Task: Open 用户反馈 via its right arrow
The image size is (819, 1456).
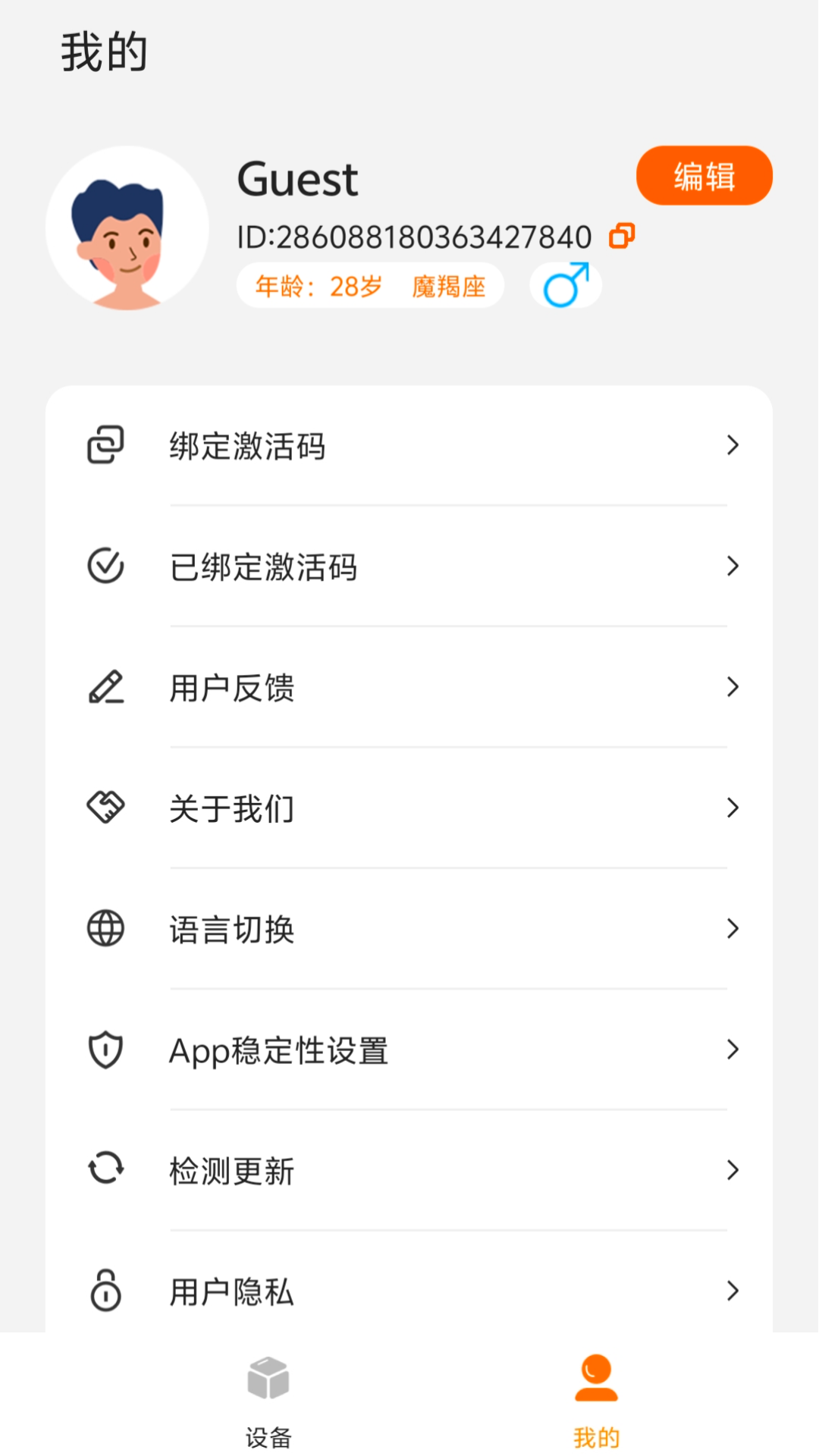Action: 733,687
